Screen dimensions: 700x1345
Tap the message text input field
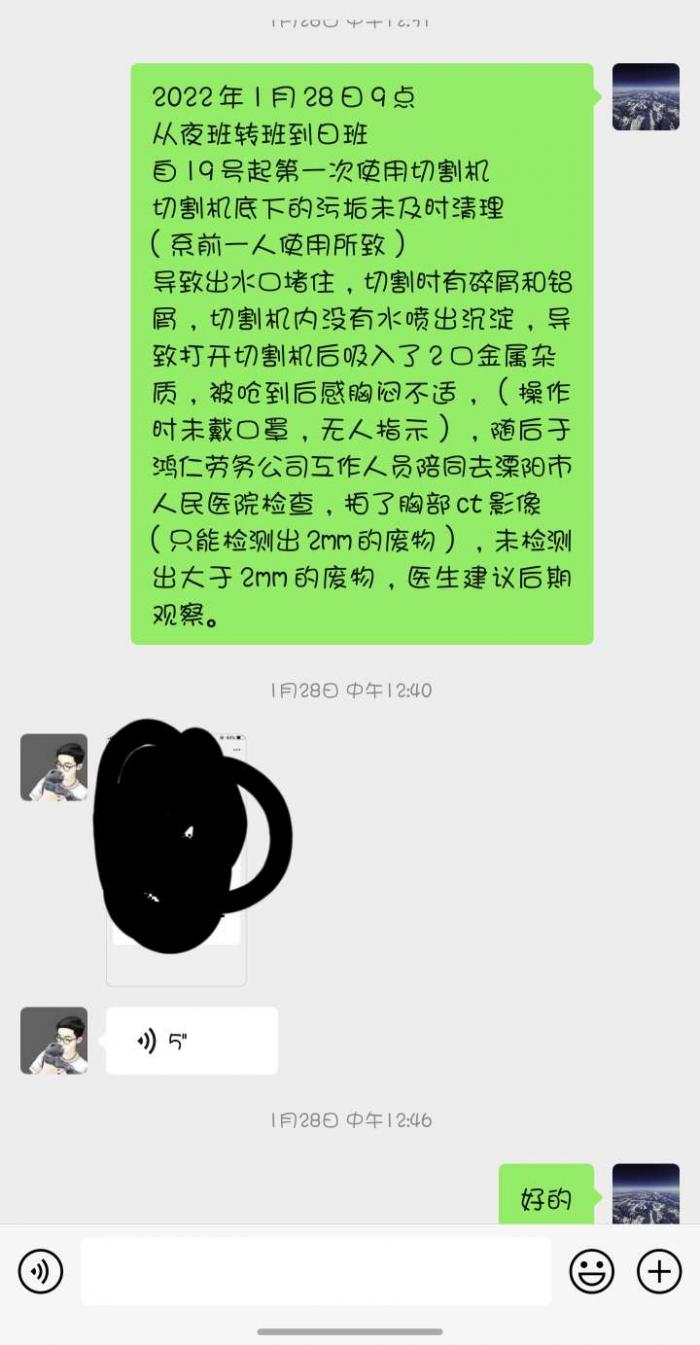click(316, 1271)
